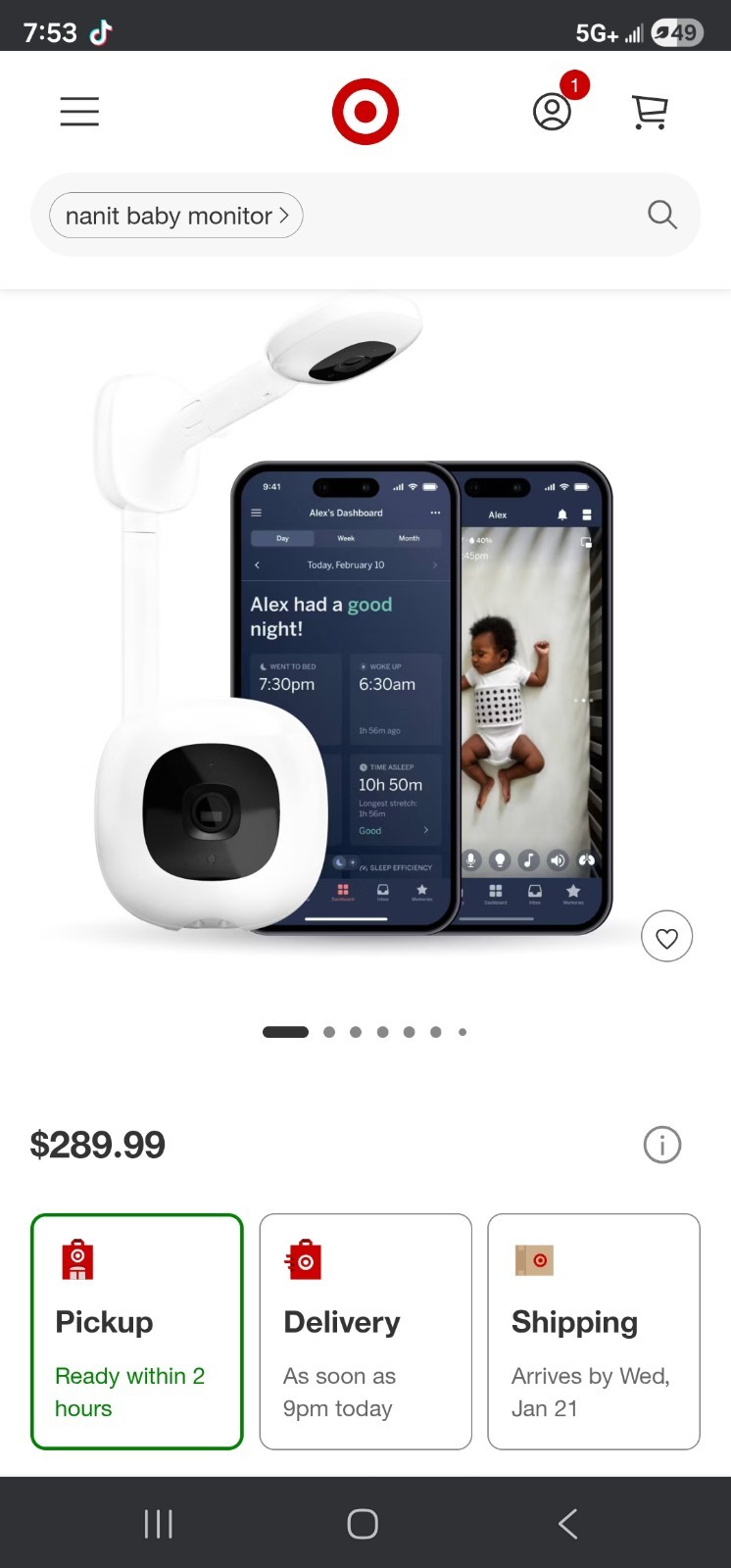731x1568 pixels.
Task: Open the account profile icon
Action: click(x=552, y=112)
